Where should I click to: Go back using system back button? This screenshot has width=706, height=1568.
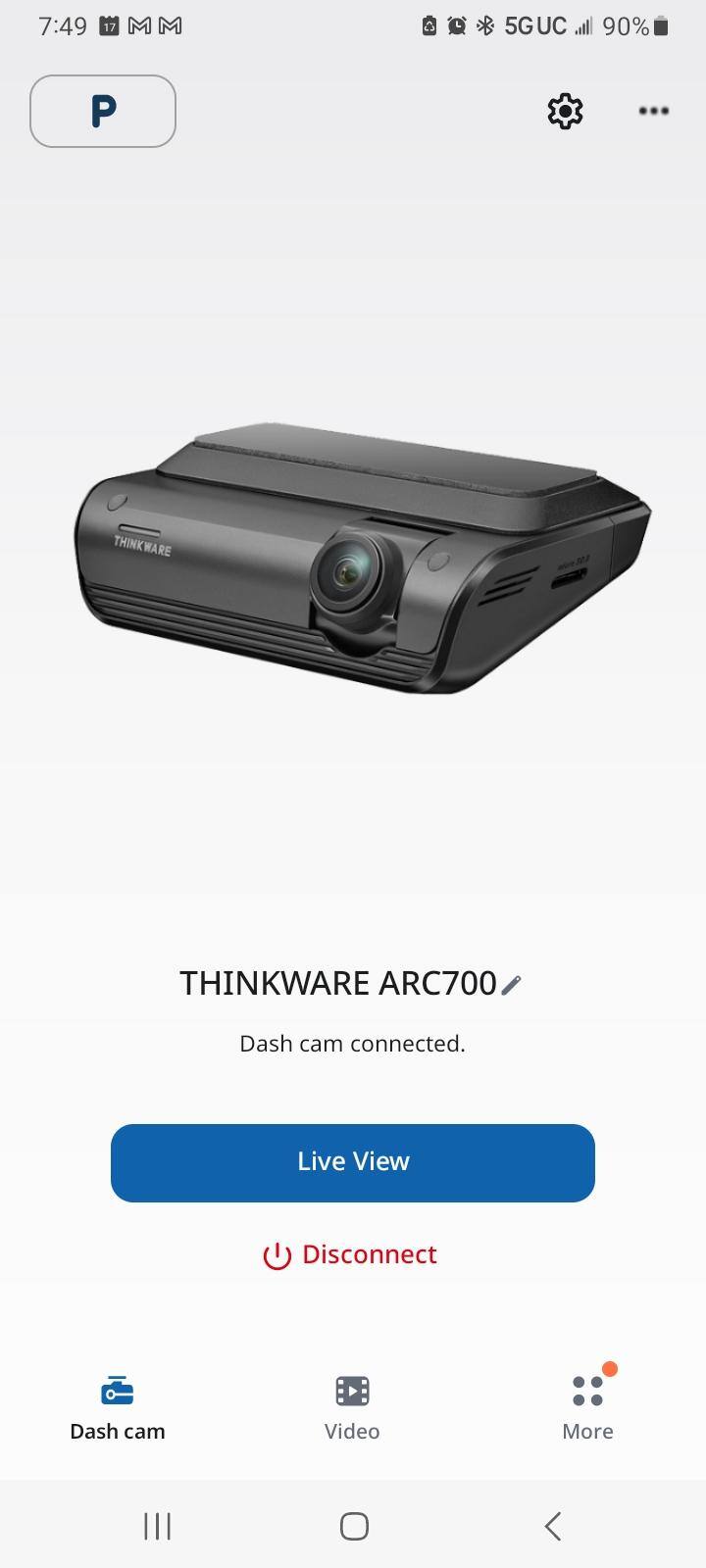click(552, 1526)
